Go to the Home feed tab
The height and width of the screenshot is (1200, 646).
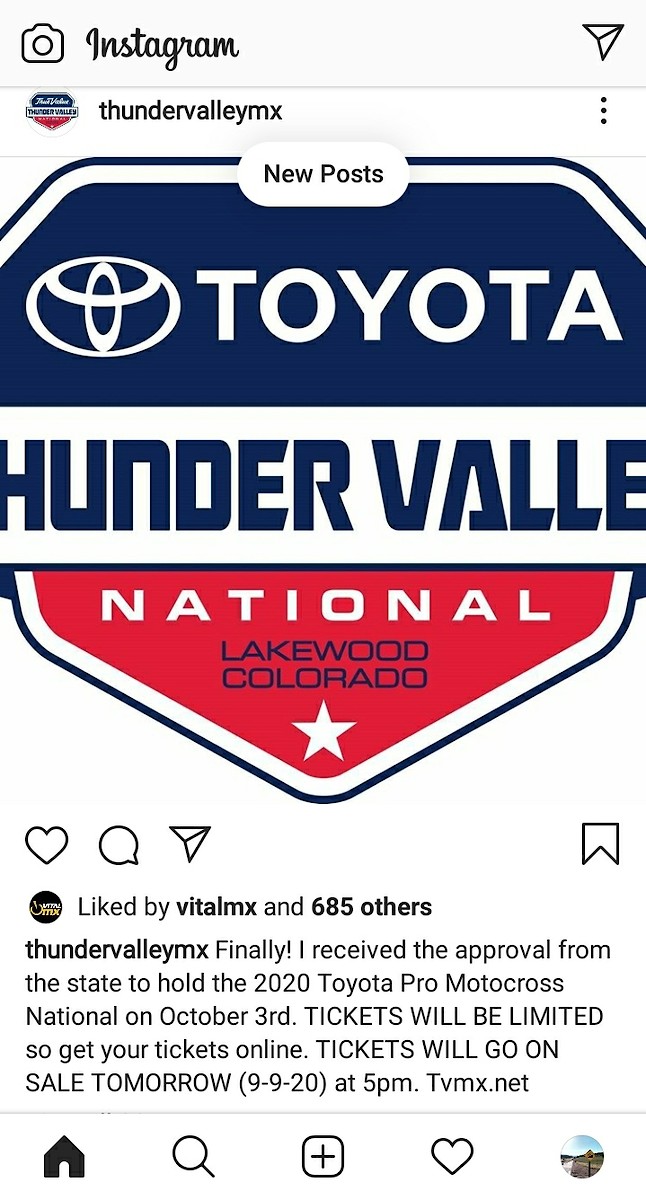65,1157
